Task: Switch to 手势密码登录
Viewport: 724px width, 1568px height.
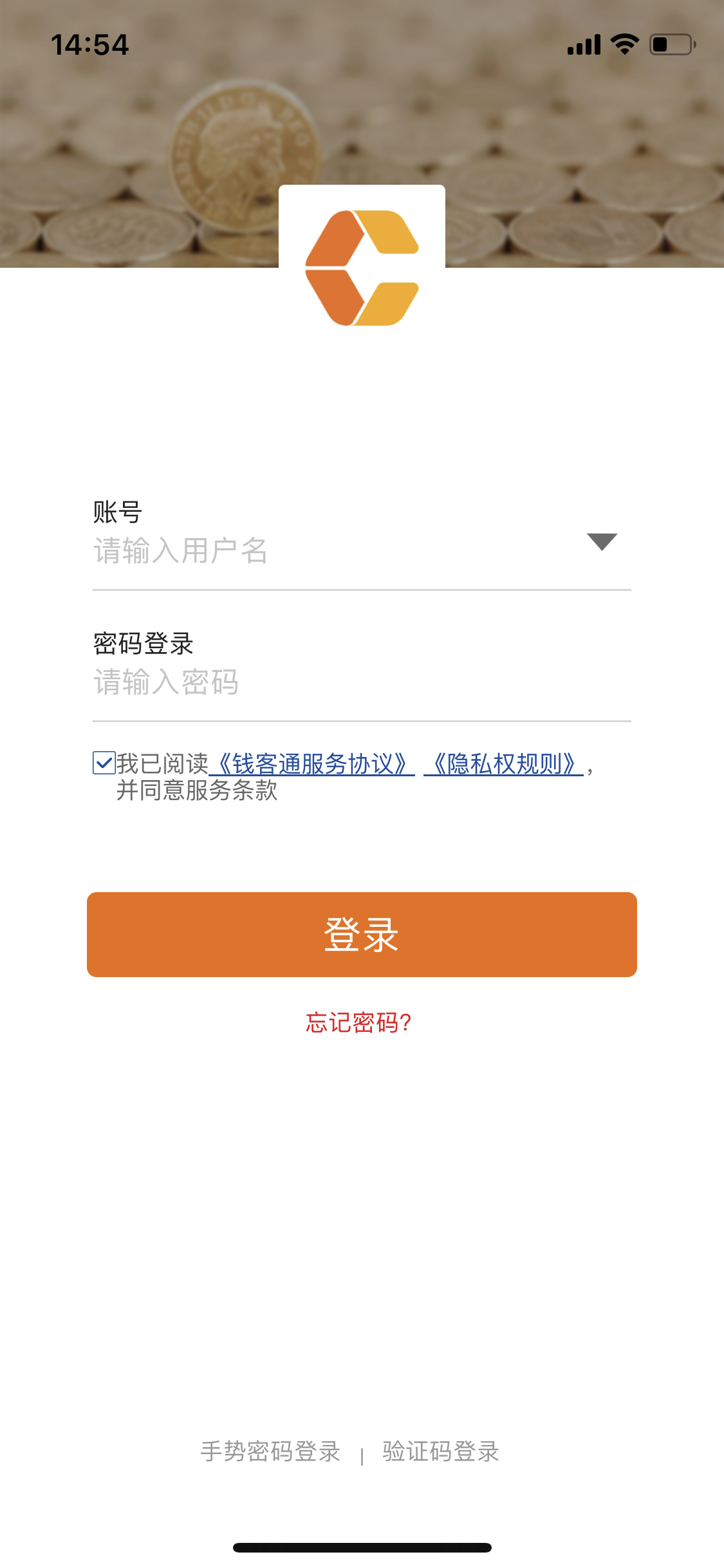Action: pos(270,1451)
